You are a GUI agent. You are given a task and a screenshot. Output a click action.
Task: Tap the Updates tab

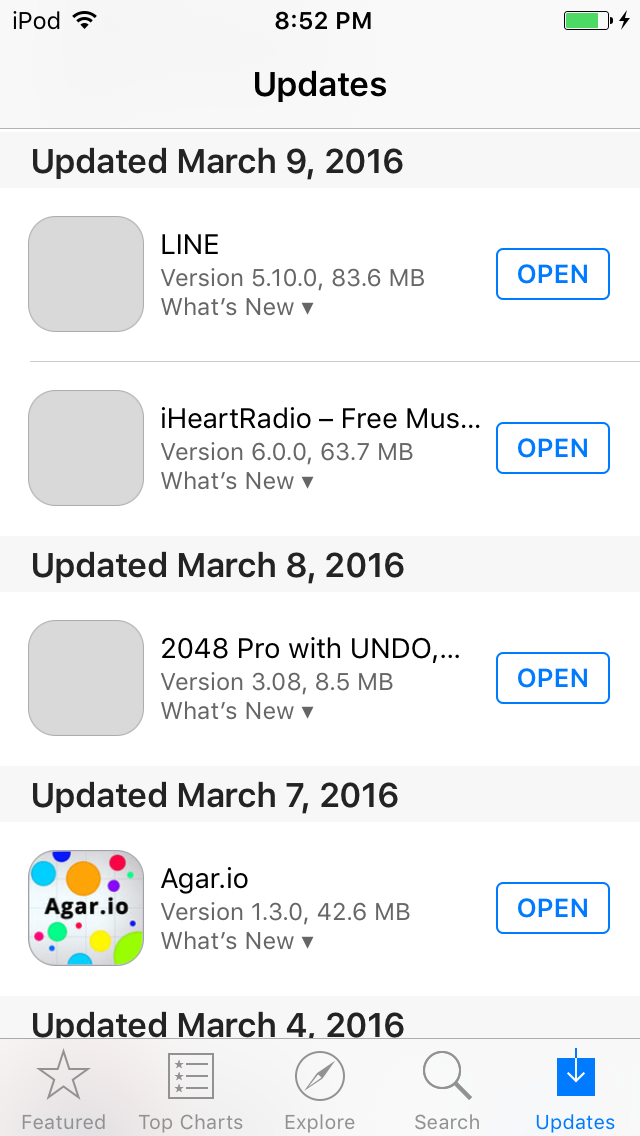click(x=575, y=1090)
